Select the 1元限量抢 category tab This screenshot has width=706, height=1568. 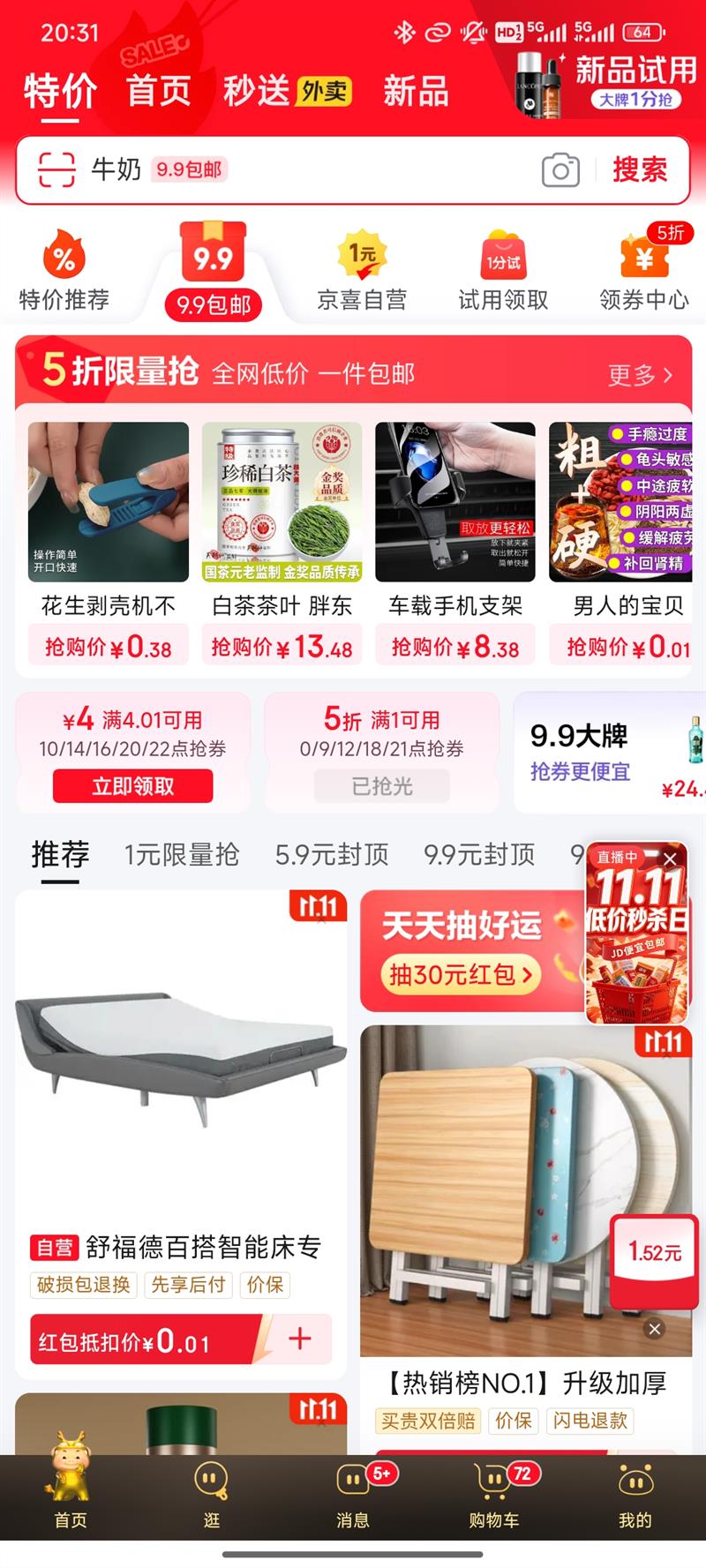[182, 854]
